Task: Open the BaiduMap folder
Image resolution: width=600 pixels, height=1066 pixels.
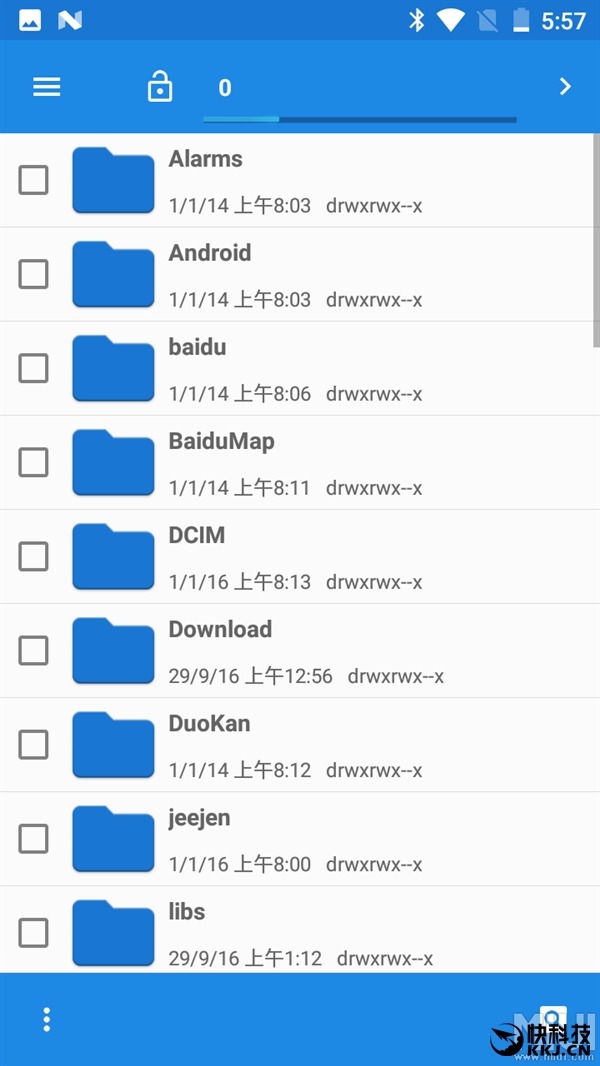Action: [221, 442]
